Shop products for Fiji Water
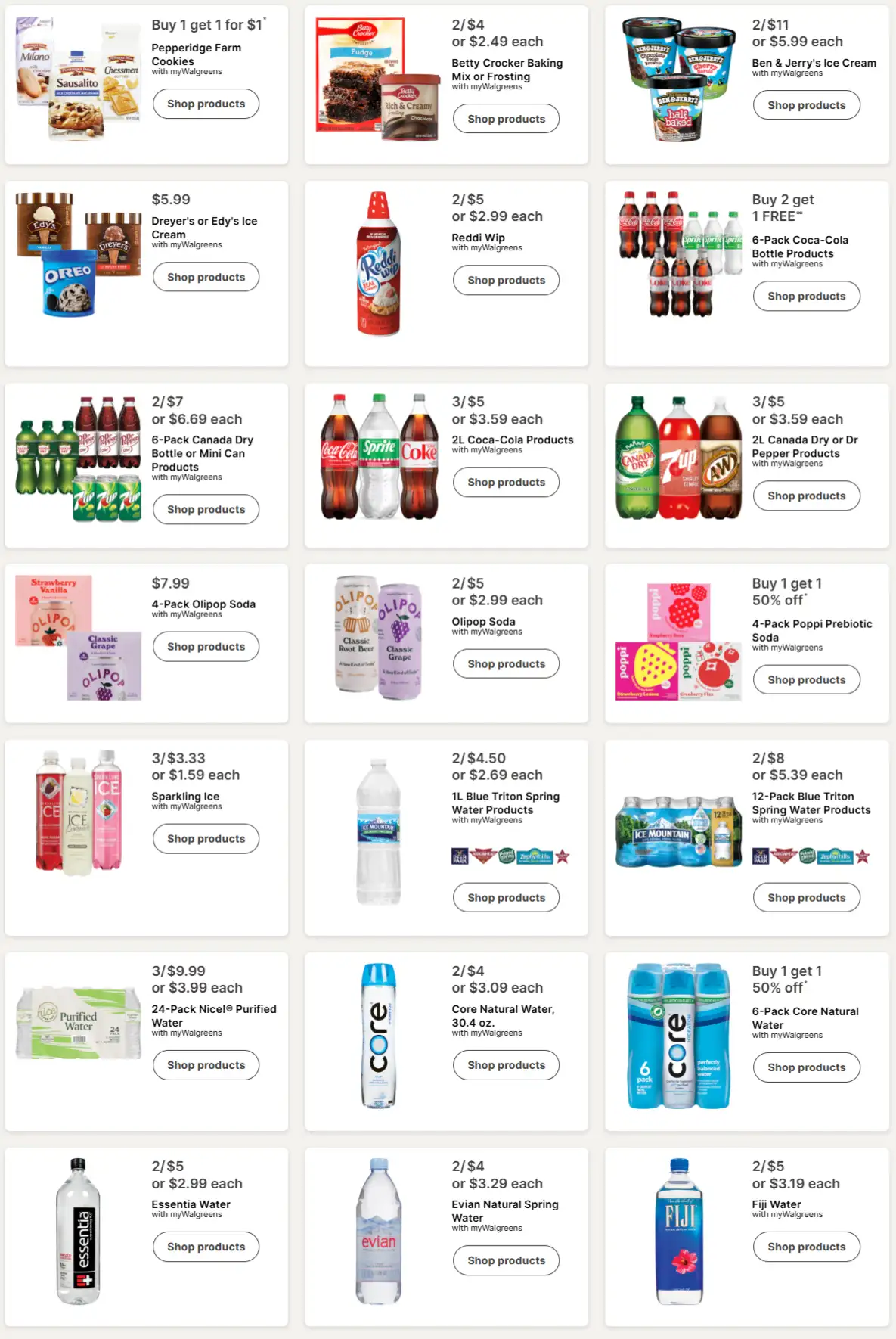Screen dimensions: 896x1339 pyautogui.click(x=806, y=1246)
